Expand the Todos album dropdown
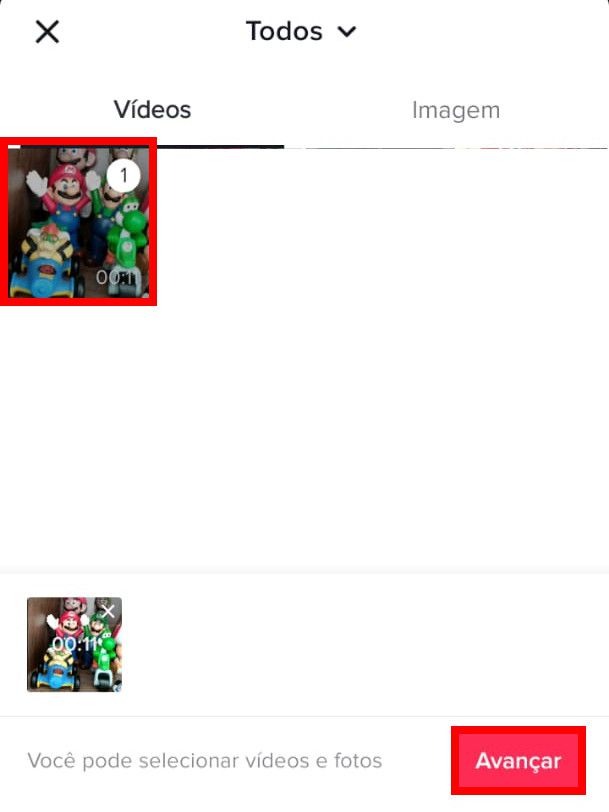Screen dimensions: 609x812 (x=302, y=32)
